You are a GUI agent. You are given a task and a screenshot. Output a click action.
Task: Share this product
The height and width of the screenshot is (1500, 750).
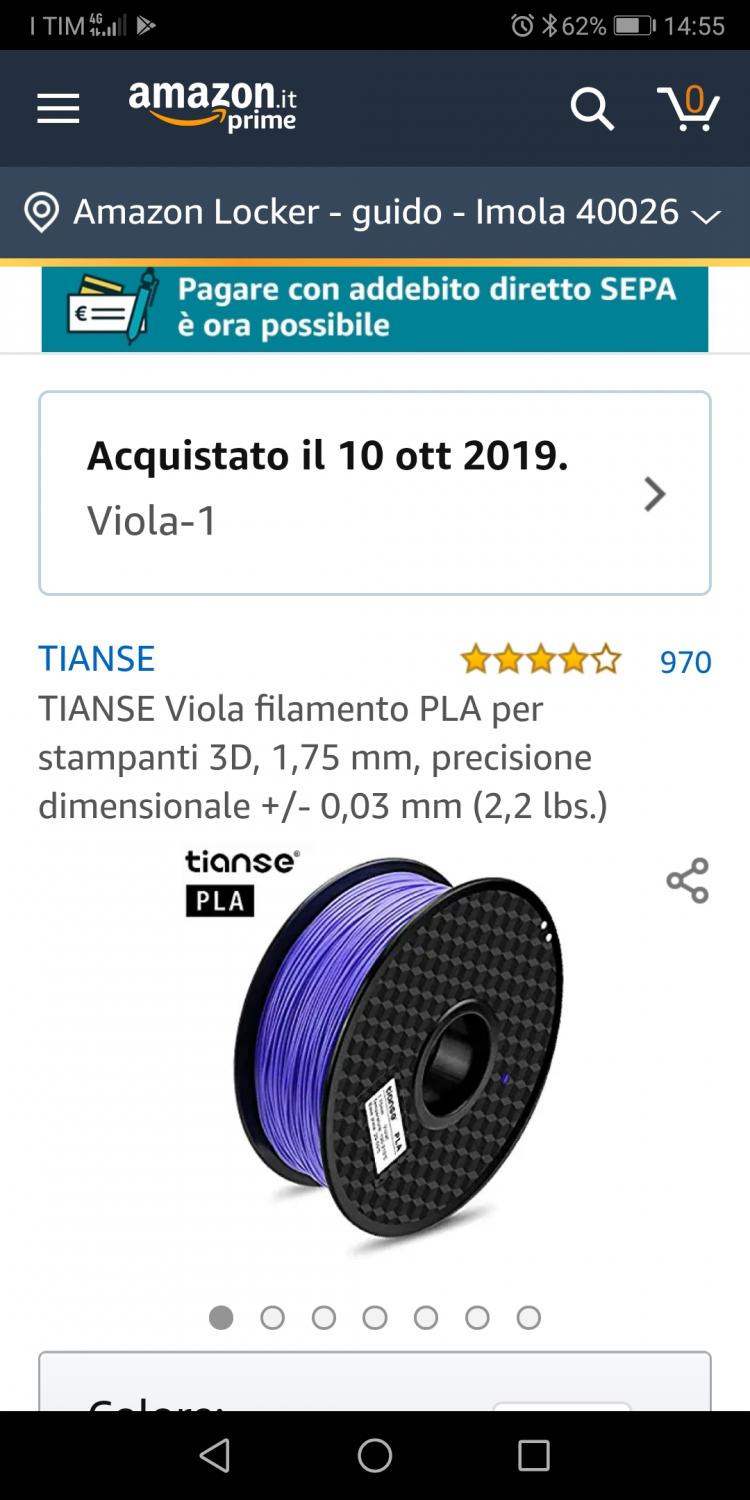coord(687,880)
